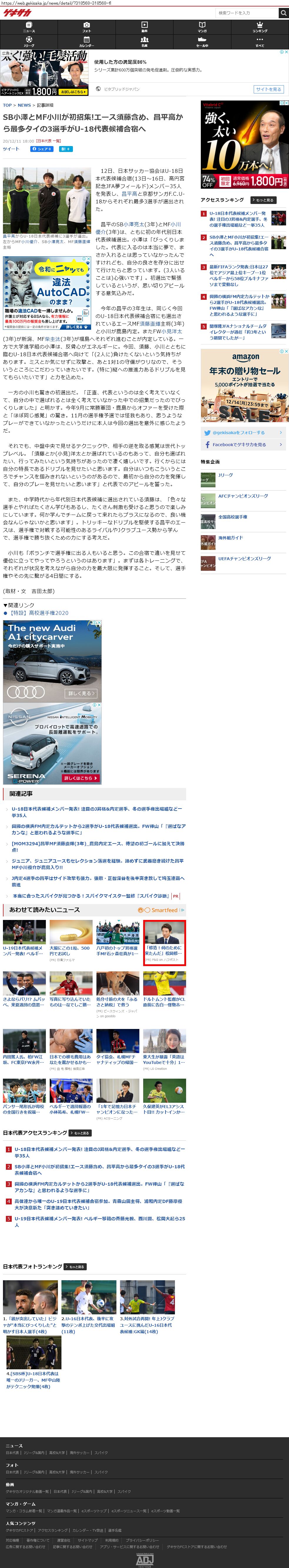Share this article on Facebook
The width and height of the screenshot is (289, 1568).
(x=42, y=148)
